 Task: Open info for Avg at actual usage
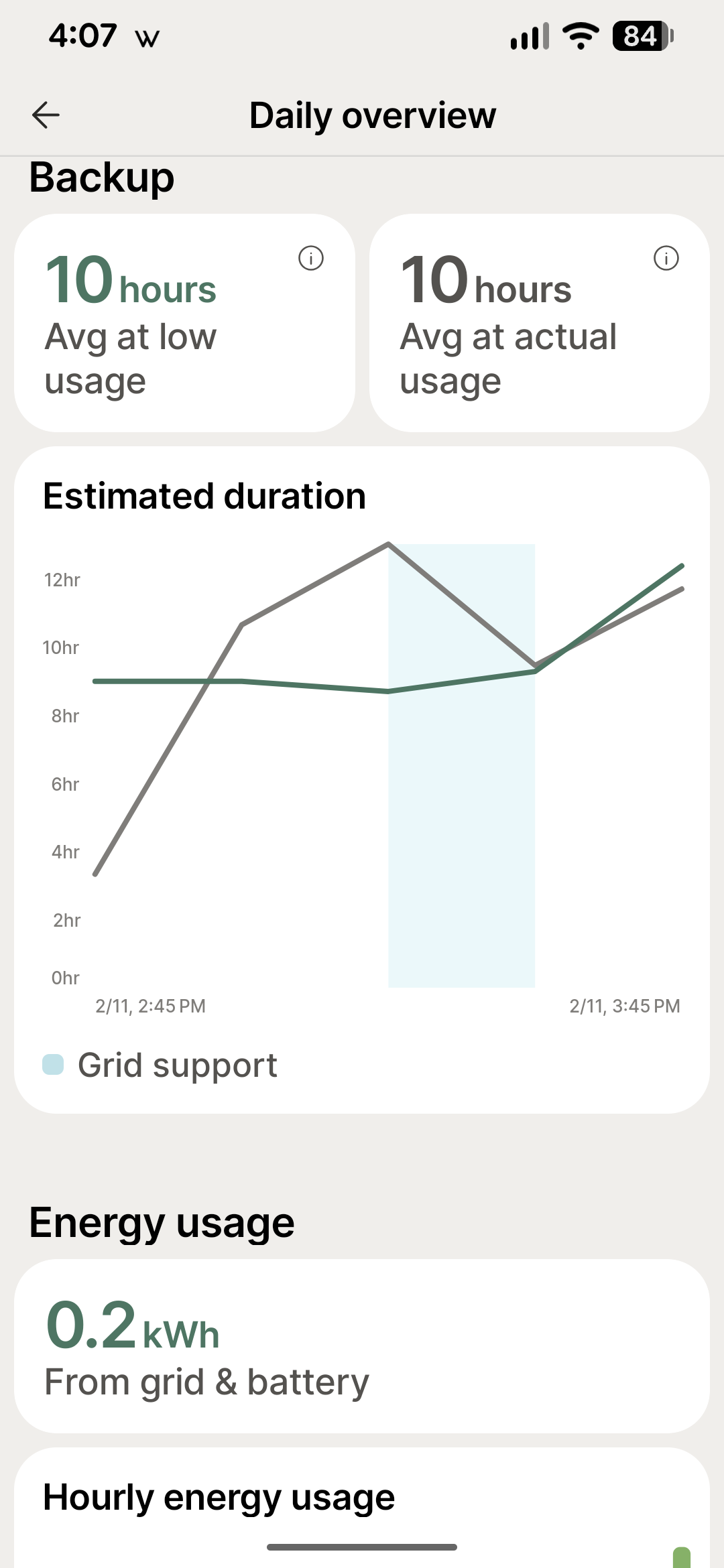666,258
